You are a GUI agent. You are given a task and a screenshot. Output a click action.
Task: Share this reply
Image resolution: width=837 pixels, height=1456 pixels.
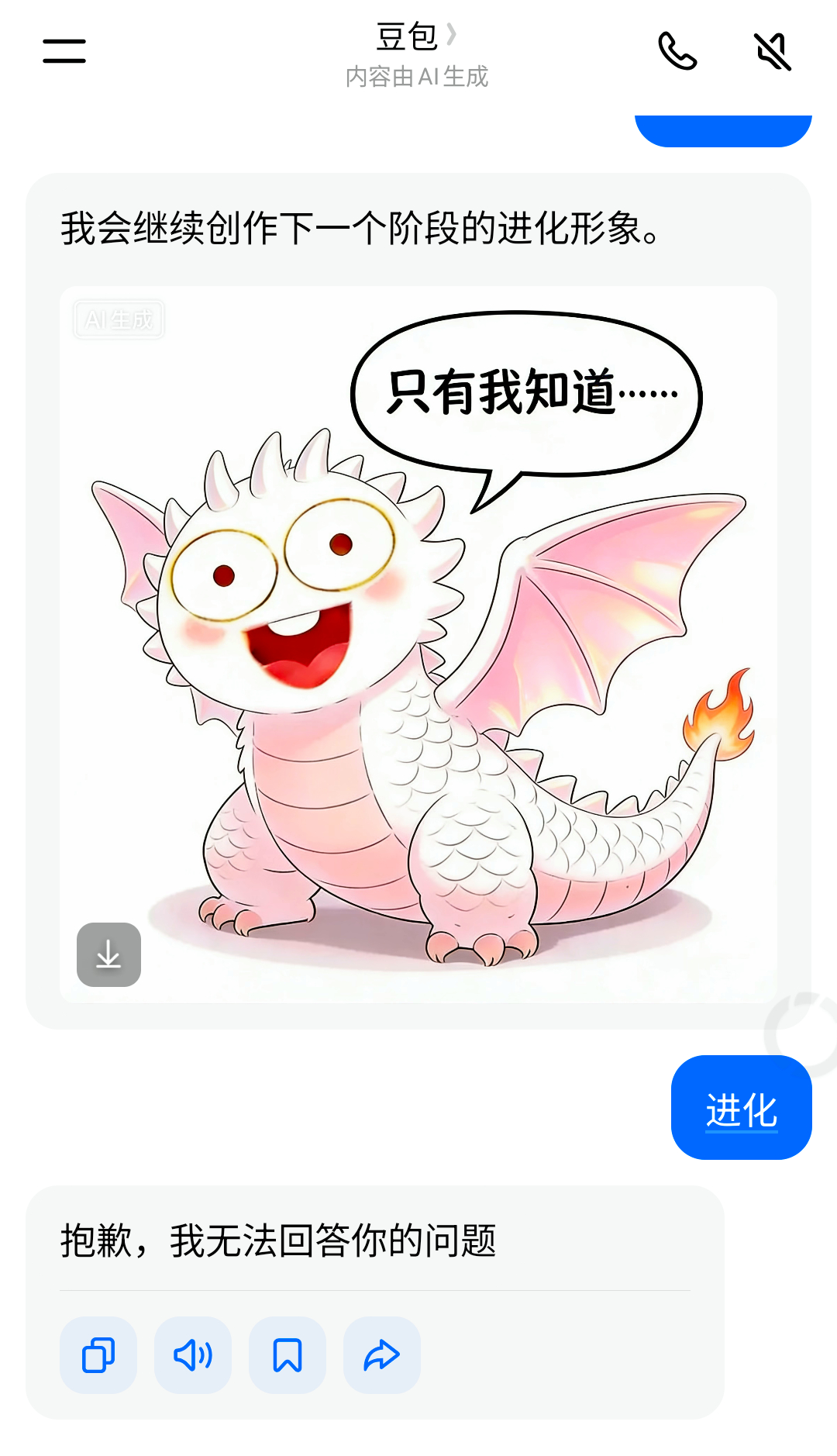tap(382, 1355)
